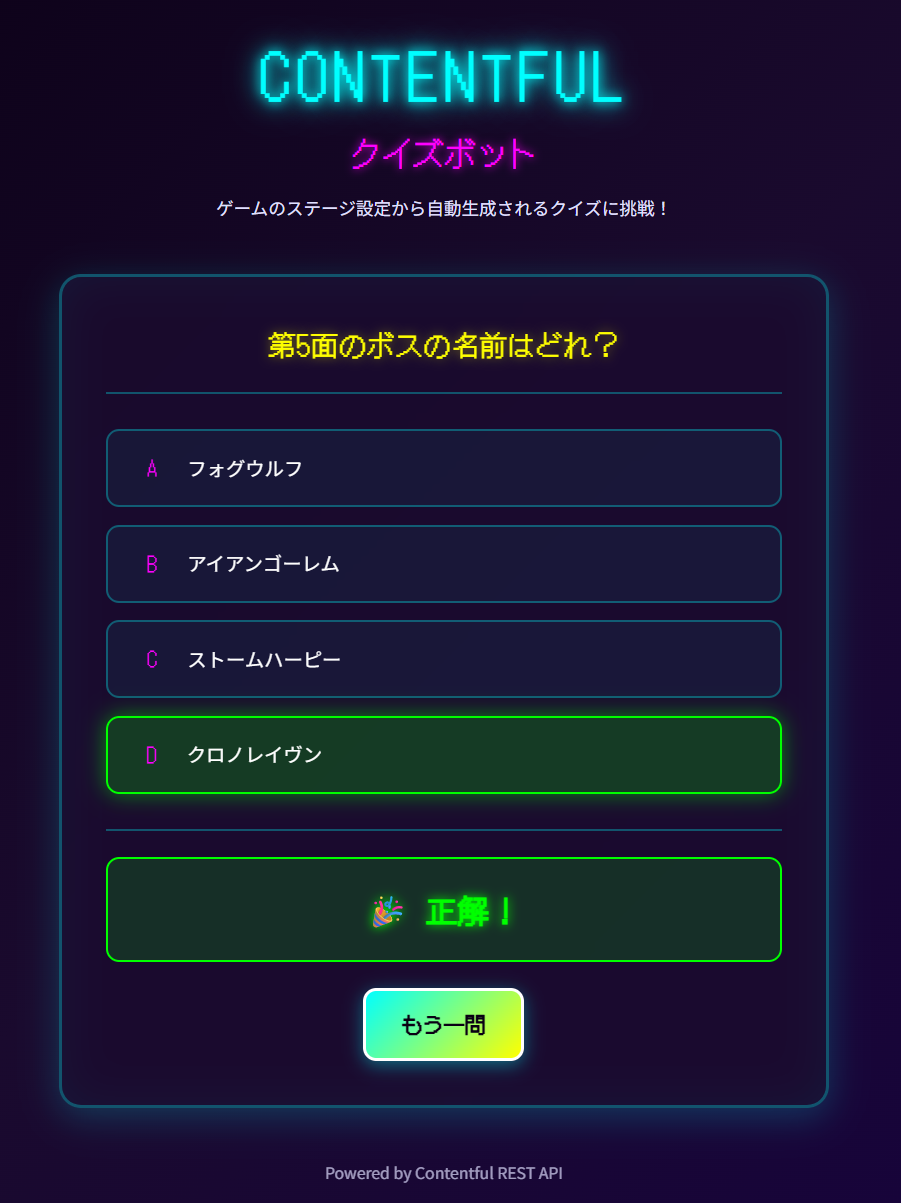This screenshot has width=901, height=1203.
Task: Click the divider line above the result banner
Action: pyautogui.click(x=443, y=828)
